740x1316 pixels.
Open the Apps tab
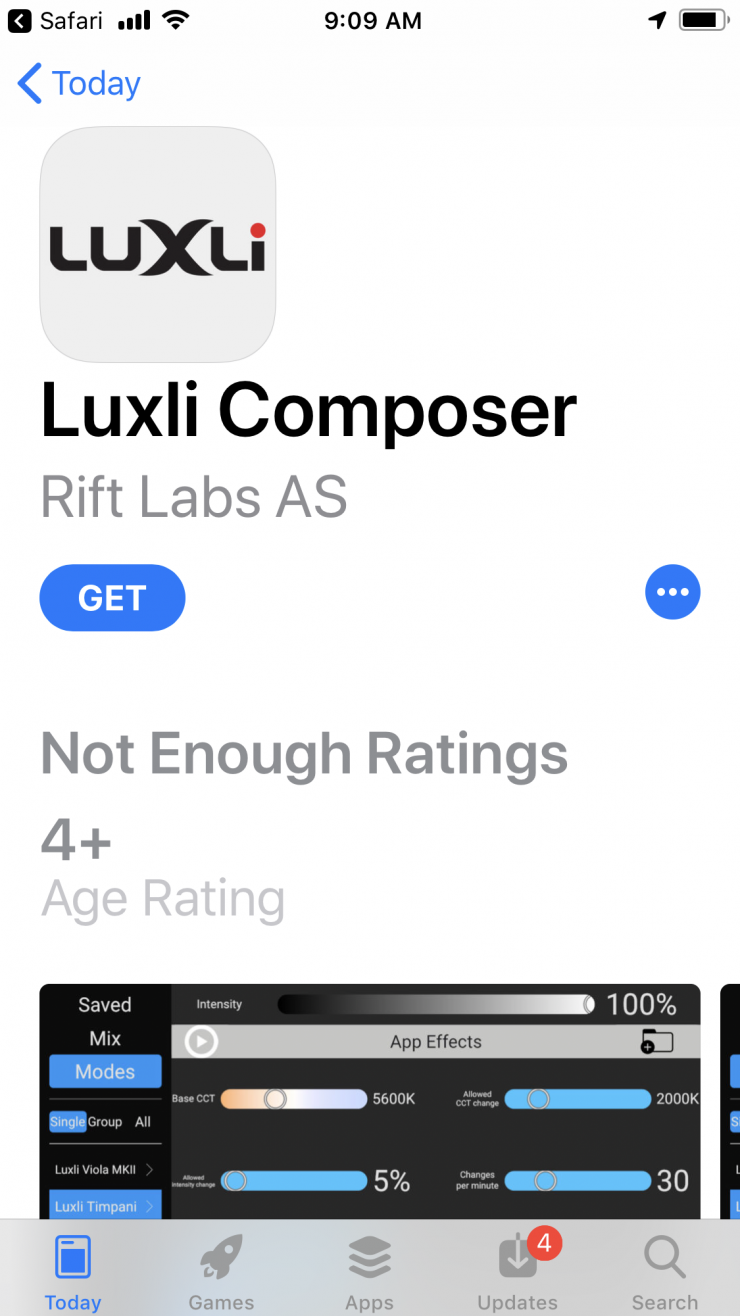tap(369, 1272)
